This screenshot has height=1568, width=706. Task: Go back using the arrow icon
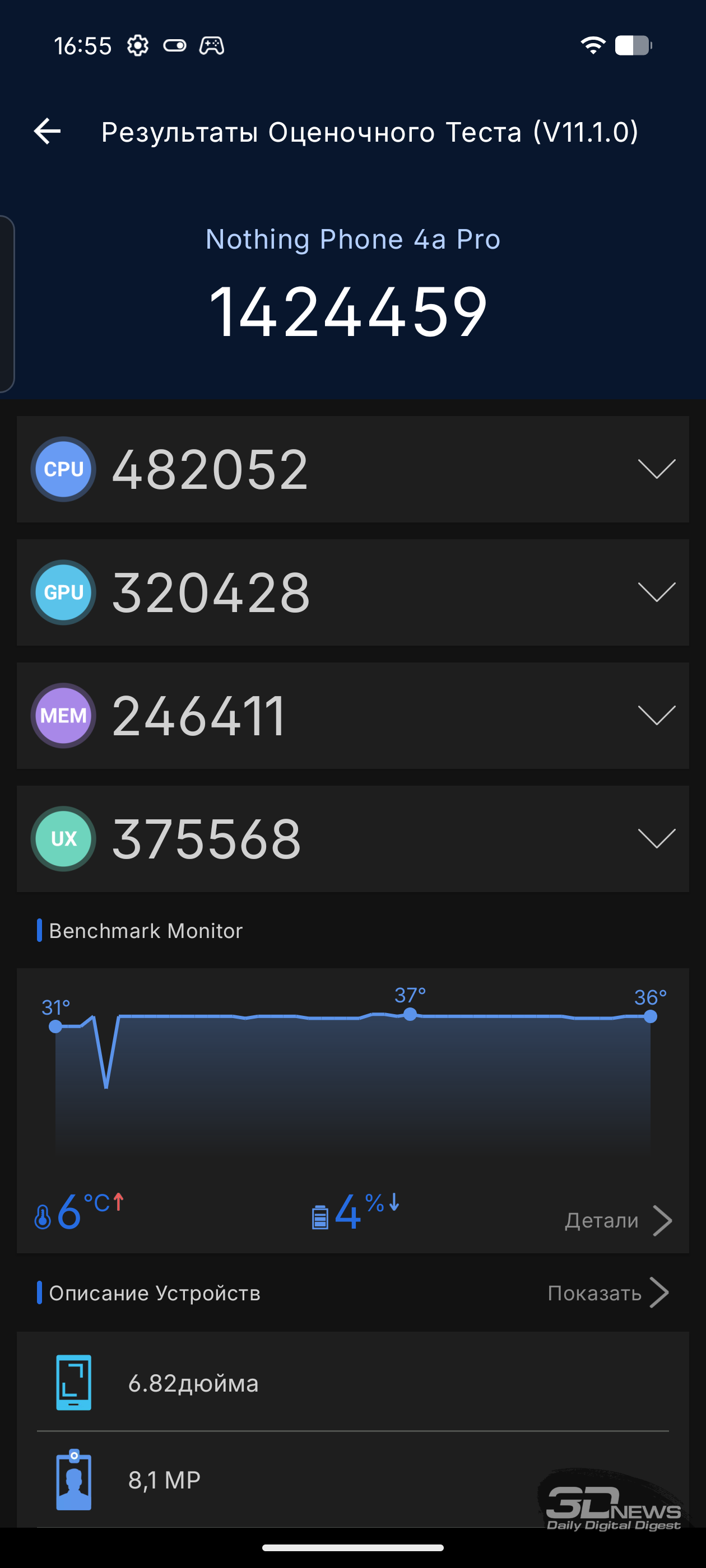click(x=48, y=132)
